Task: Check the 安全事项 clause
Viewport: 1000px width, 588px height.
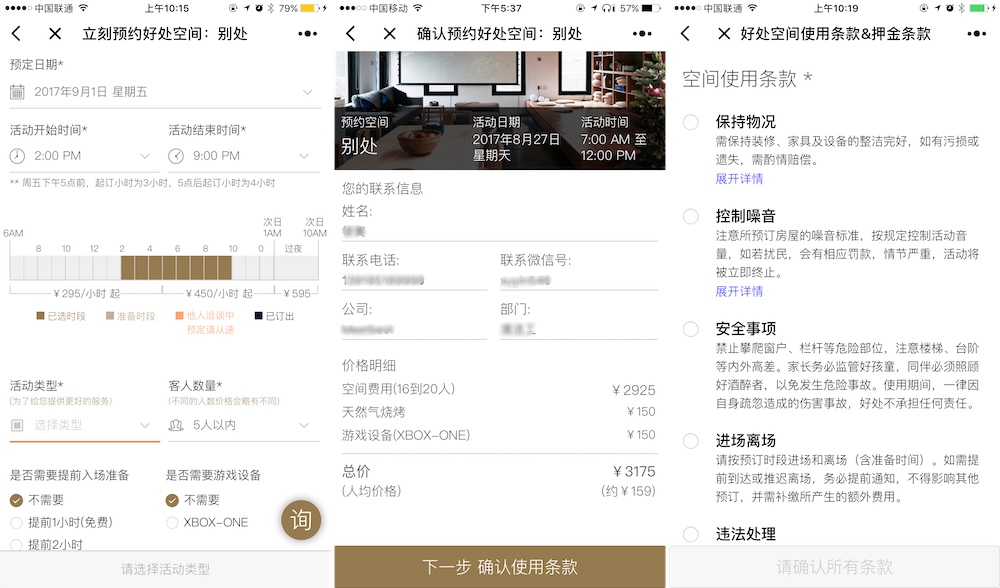Action: tap(691, 329)
